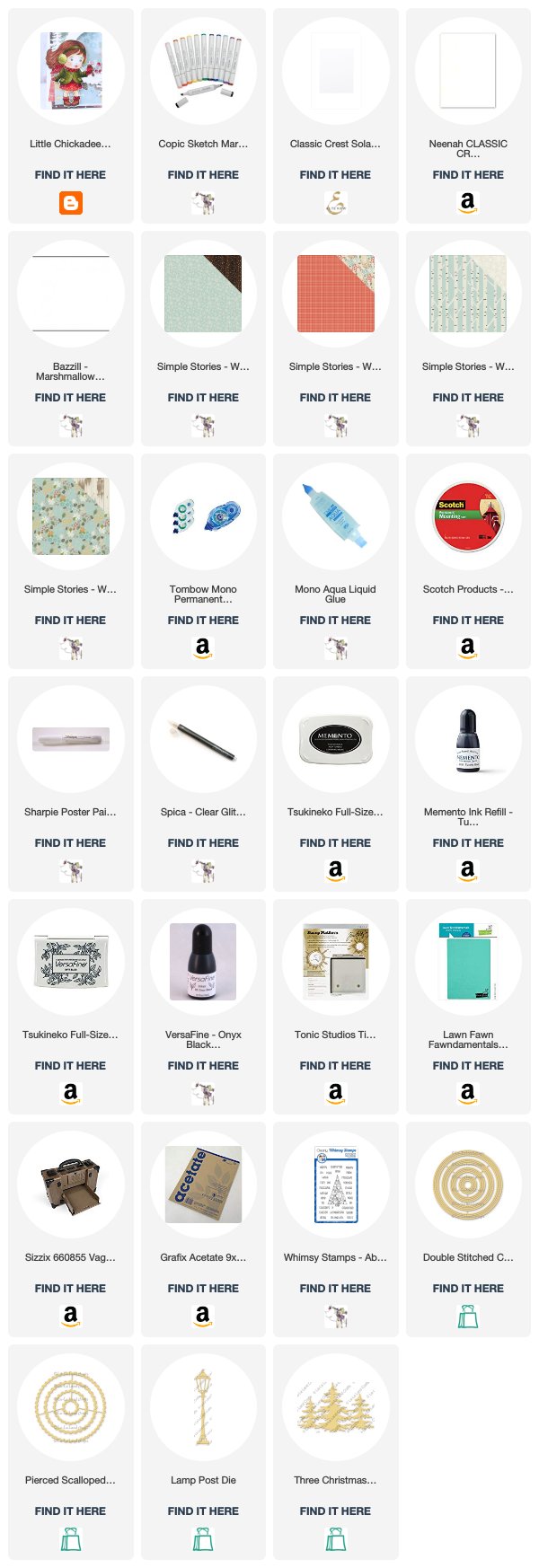Open the Tonic Studios Tim Holtz item

(x=335, y=963)
